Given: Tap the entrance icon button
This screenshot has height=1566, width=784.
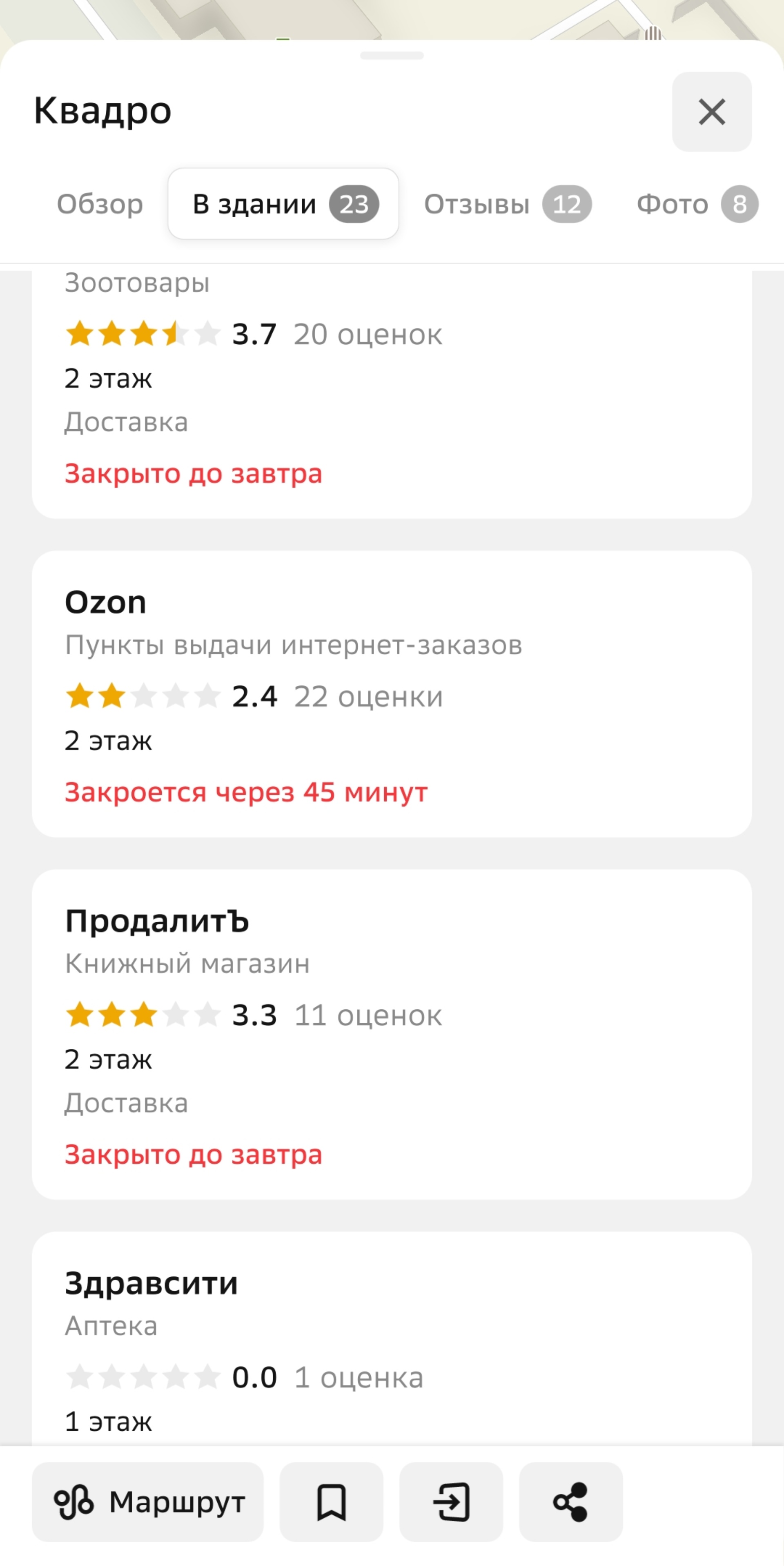Looking at the screenshot, I should point(451,1501).
